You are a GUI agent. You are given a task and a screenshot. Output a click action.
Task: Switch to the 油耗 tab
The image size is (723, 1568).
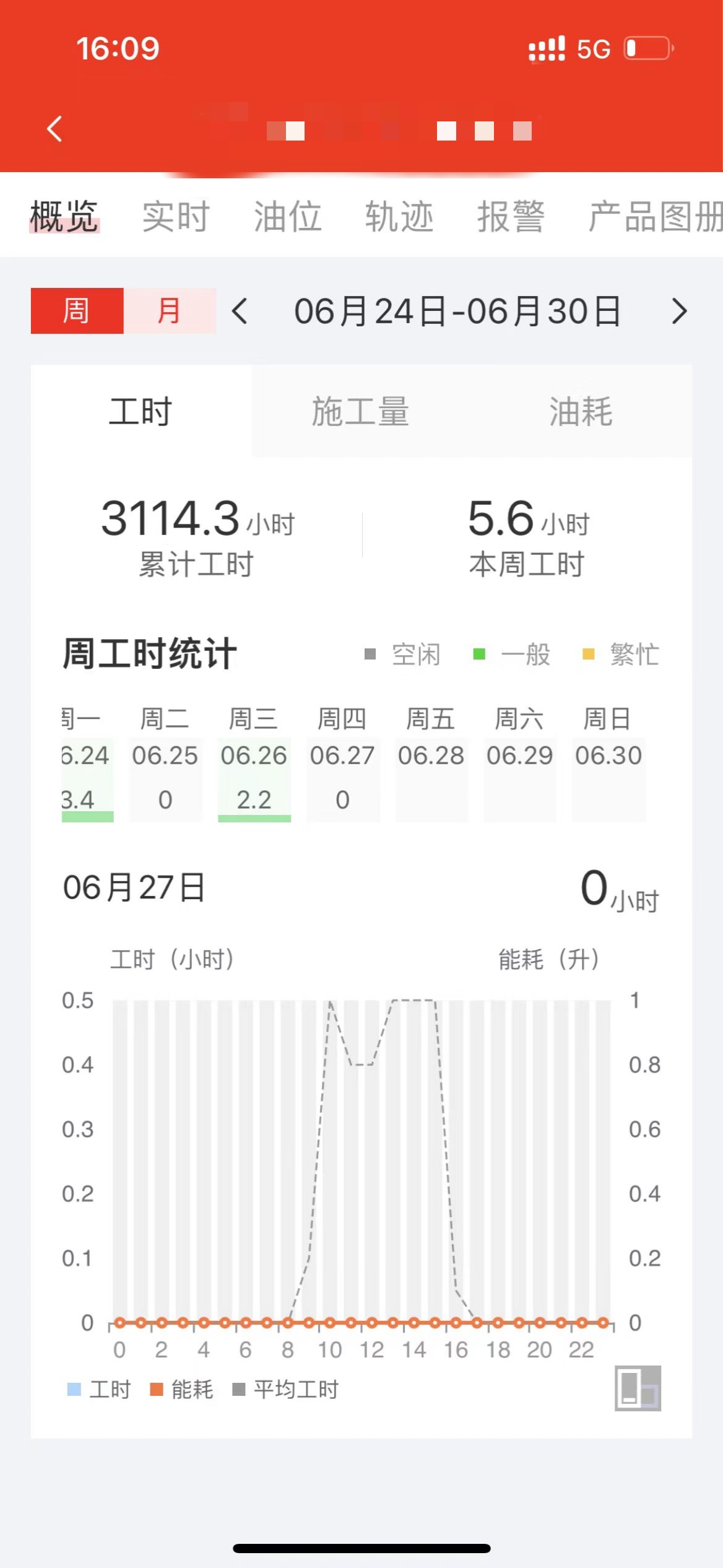click(581, 412)
